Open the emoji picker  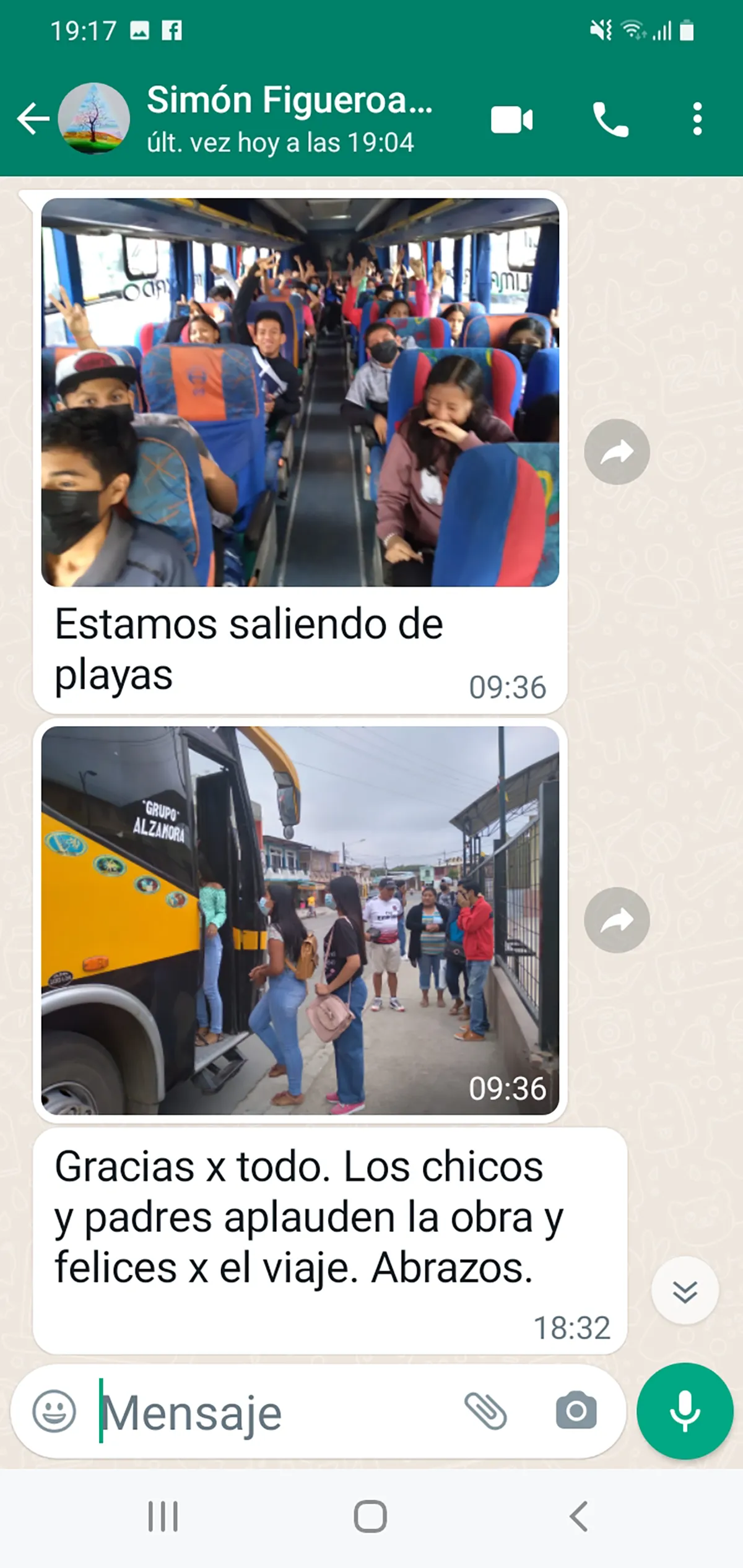pyautogui.click(x=54, y=1411)
